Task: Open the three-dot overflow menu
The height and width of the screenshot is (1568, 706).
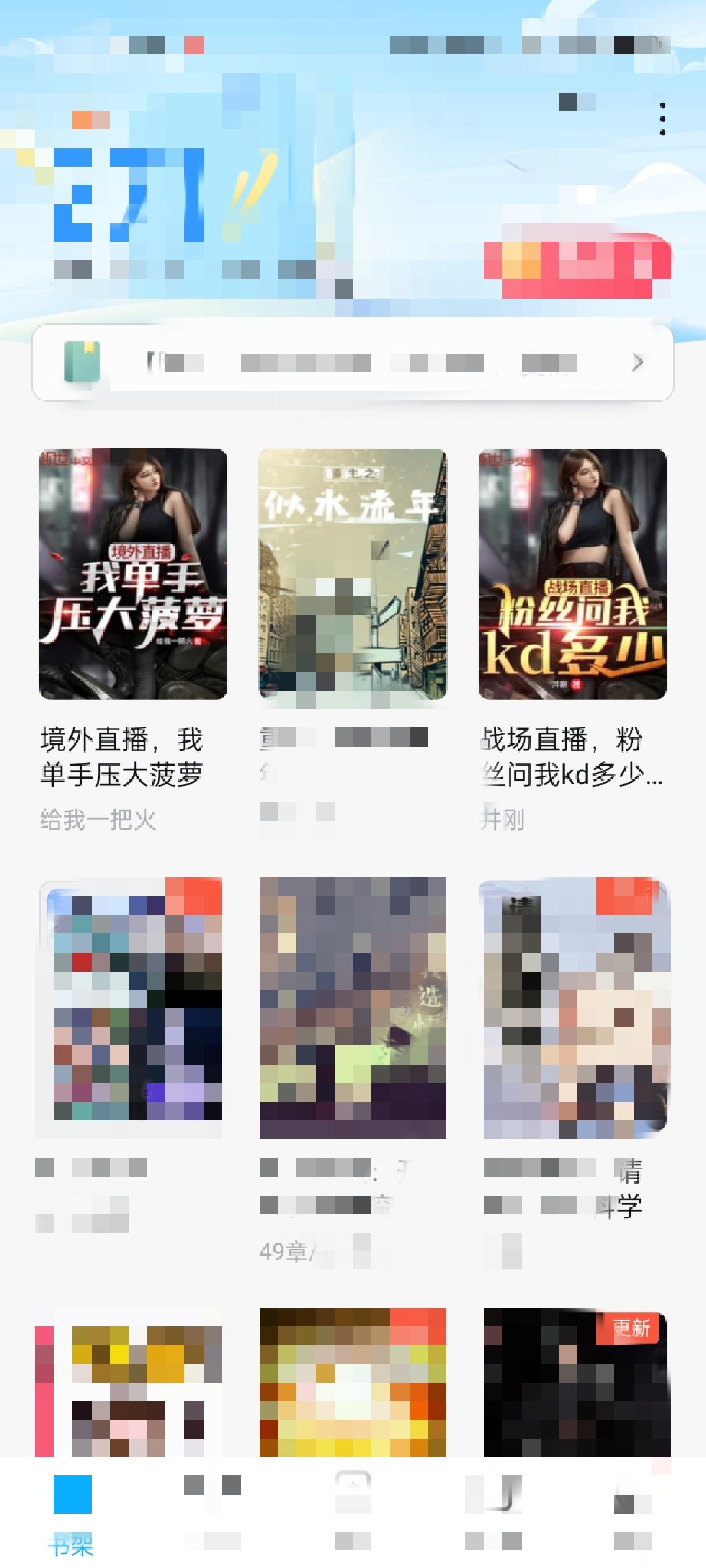Action: click(662, 119)
